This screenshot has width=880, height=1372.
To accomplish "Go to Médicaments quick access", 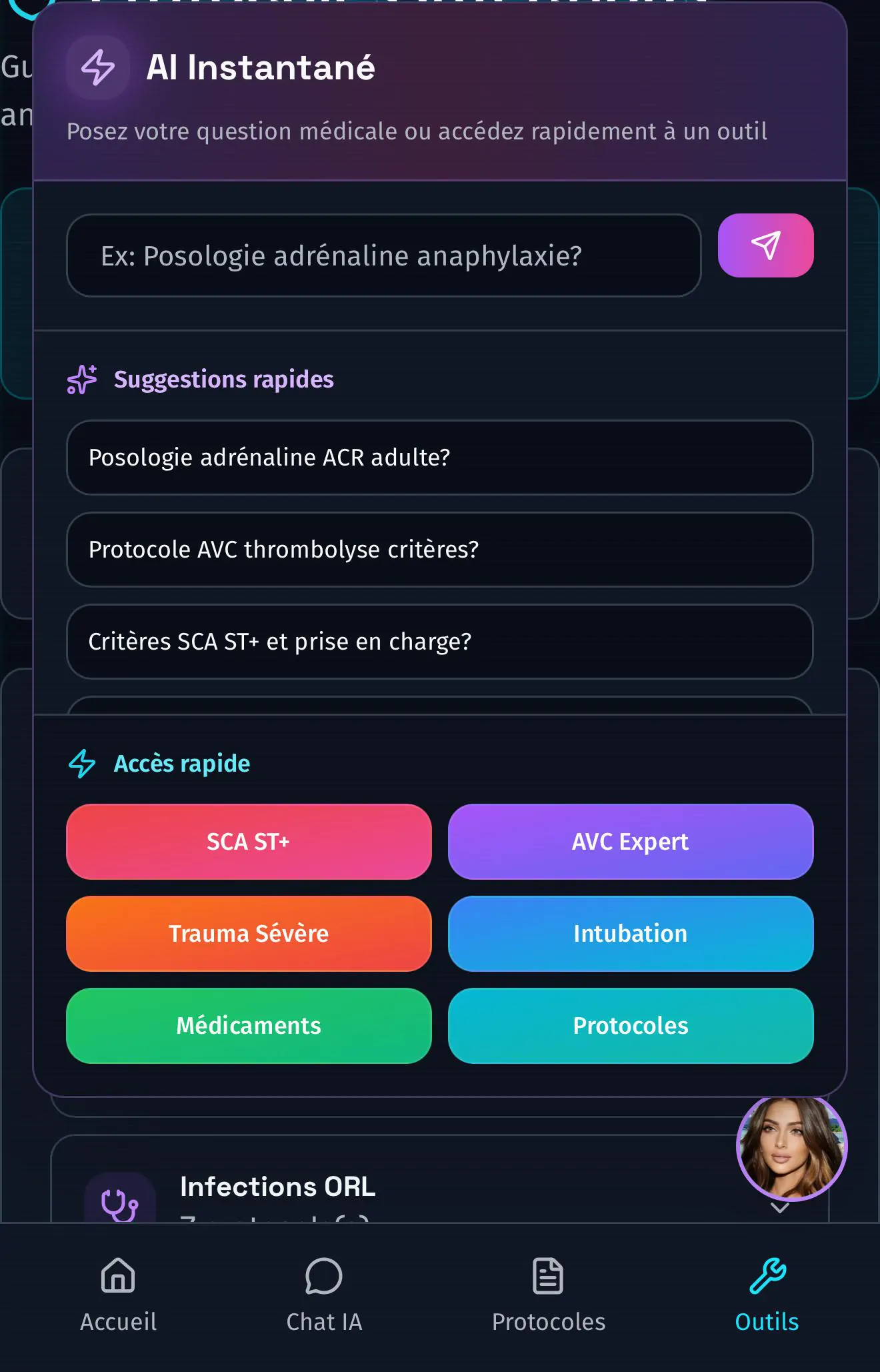I will 249,1026.
